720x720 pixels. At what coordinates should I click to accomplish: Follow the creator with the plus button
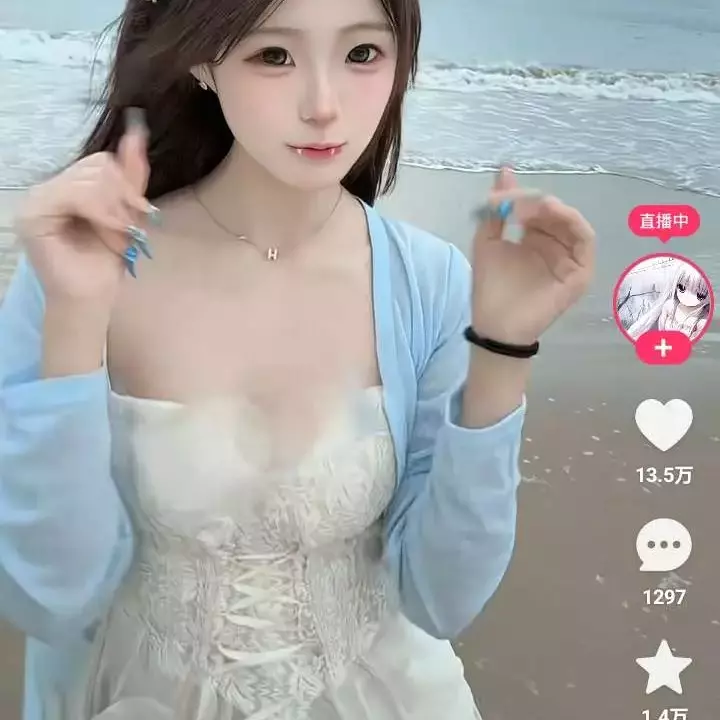(x=663, y=348)
